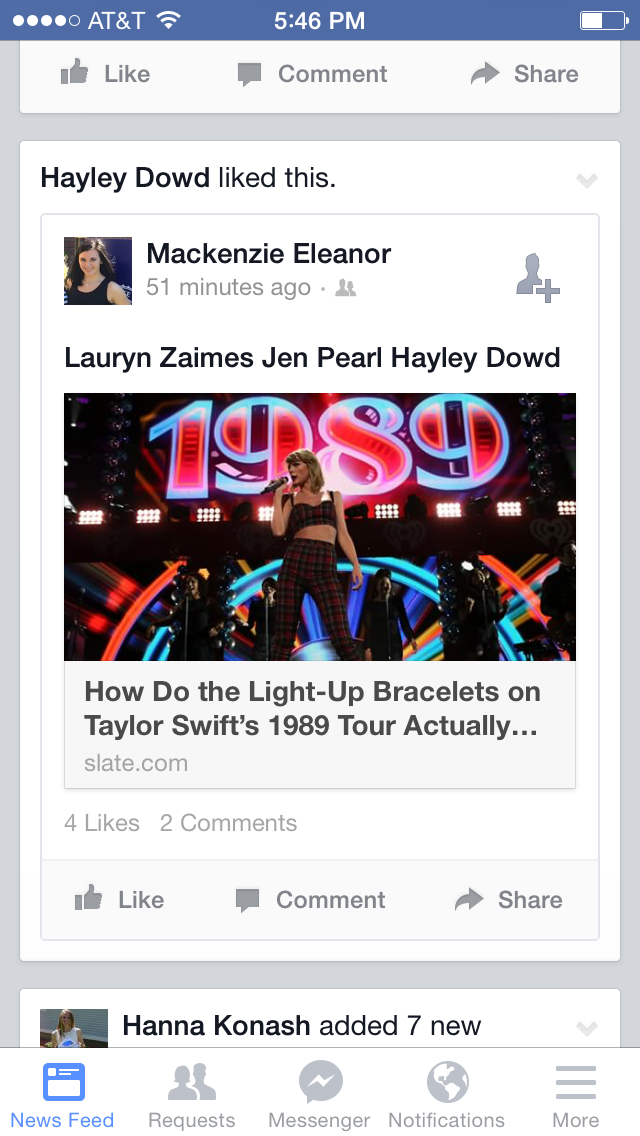This screenshot has width=640, height=1136.
Task: Comment on the top post
Action: point(312,73)
